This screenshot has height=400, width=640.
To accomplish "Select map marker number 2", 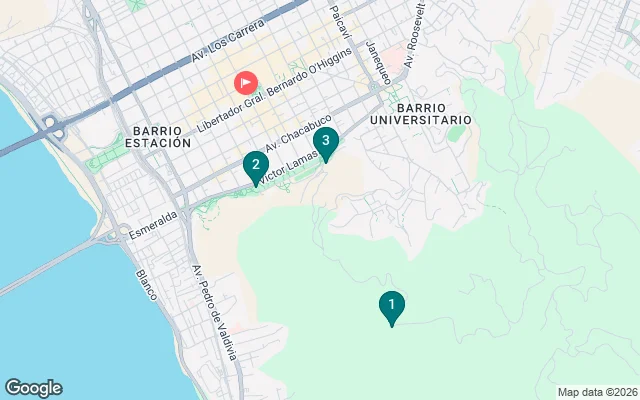I will coord(256,166).
